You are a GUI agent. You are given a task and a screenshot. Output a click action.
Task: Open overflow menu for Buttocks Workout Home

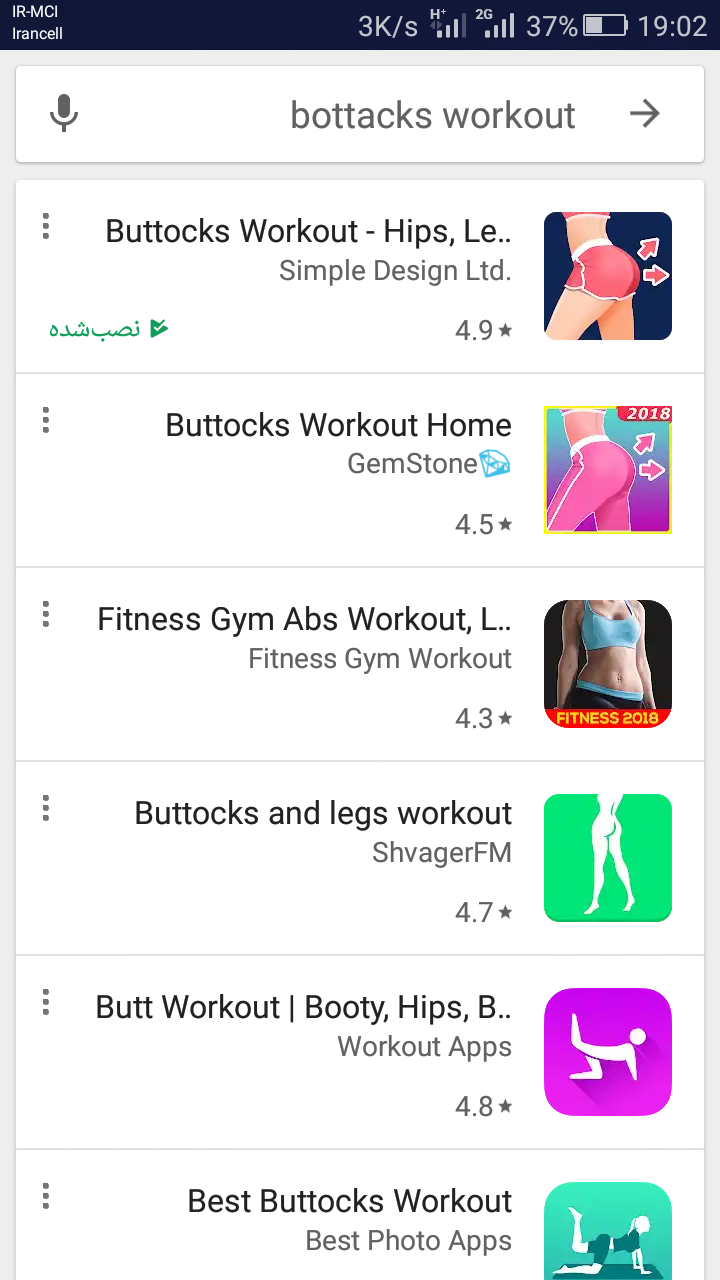tap(45, 420)
